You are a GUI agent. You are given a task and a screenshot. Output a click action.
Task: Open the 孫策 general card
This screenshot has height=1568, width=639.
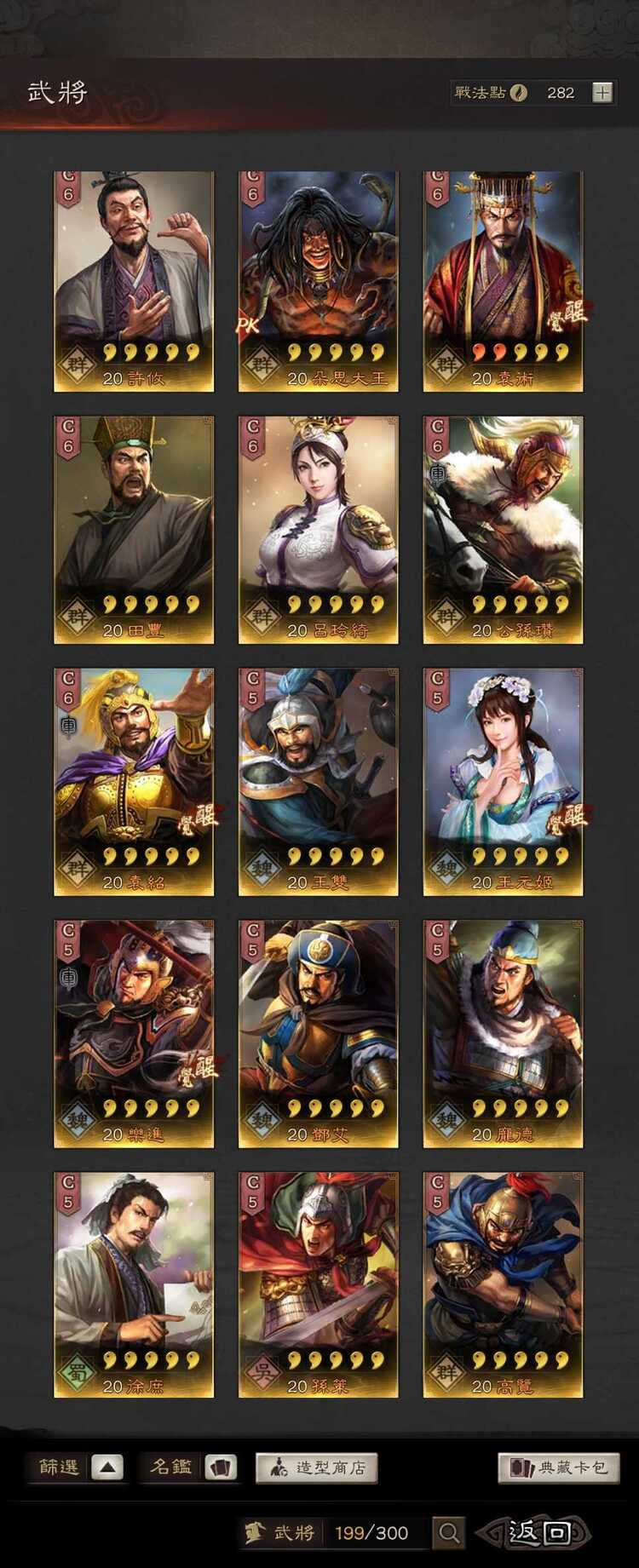tap(318, 1284)
